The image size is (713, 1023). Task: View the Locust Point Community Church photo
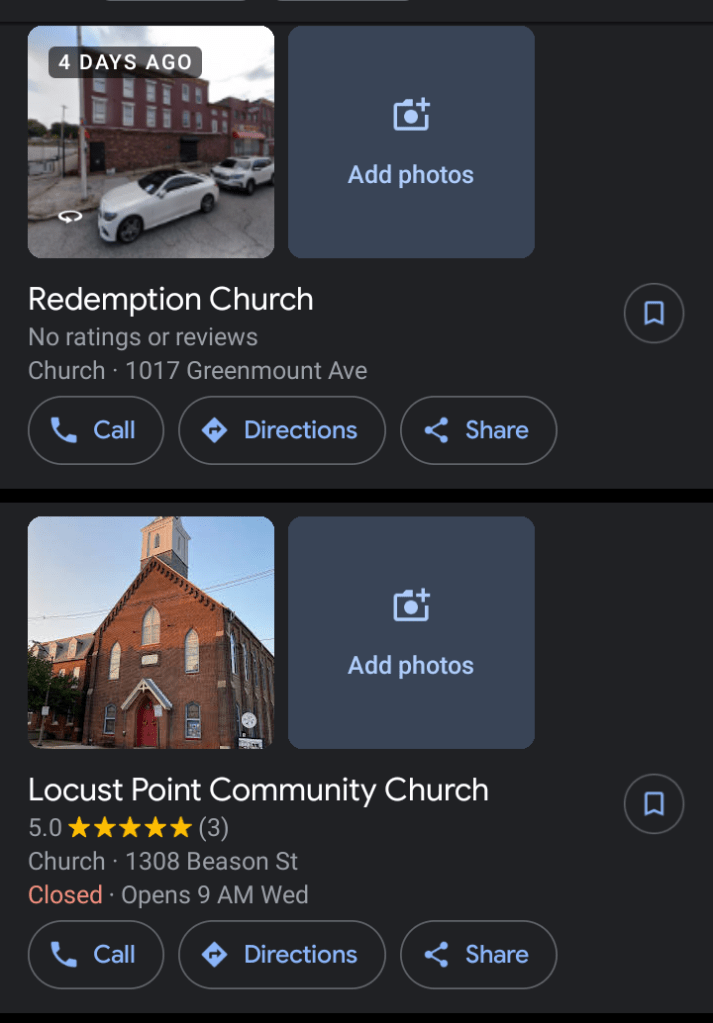click(151, 632)
